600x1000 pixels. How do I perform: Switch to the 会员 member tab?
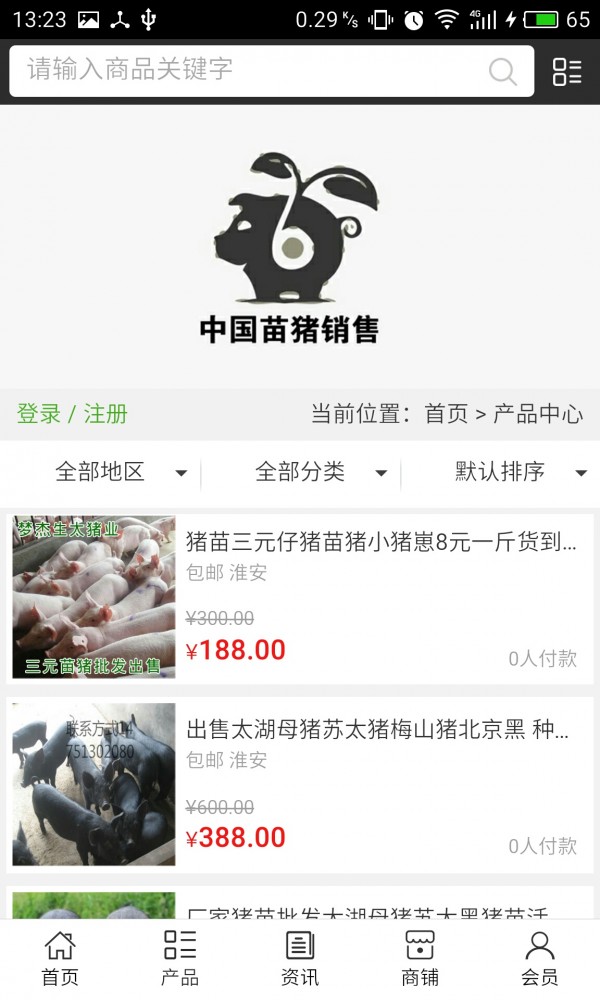tap(540, 958)
